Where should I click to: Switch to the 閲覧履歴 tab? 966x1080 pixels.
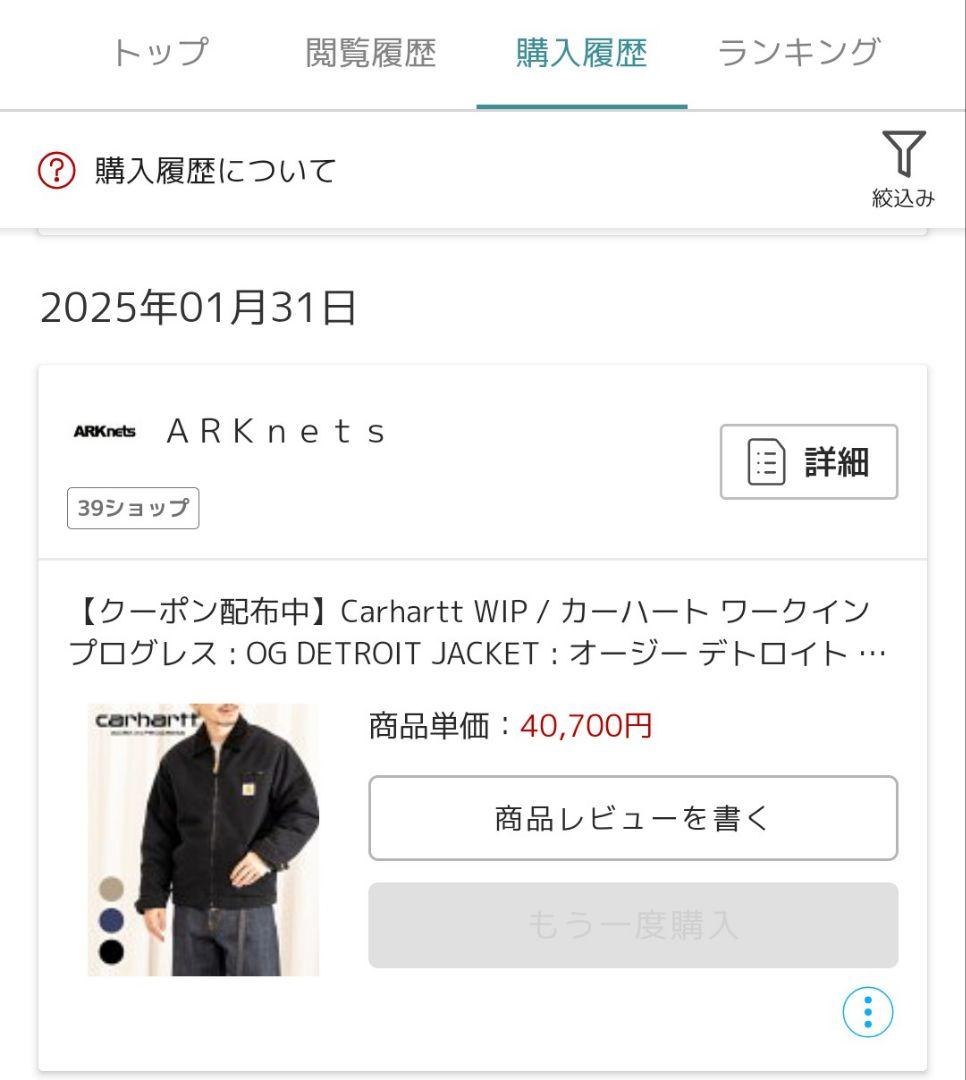[x=369, y=53]
